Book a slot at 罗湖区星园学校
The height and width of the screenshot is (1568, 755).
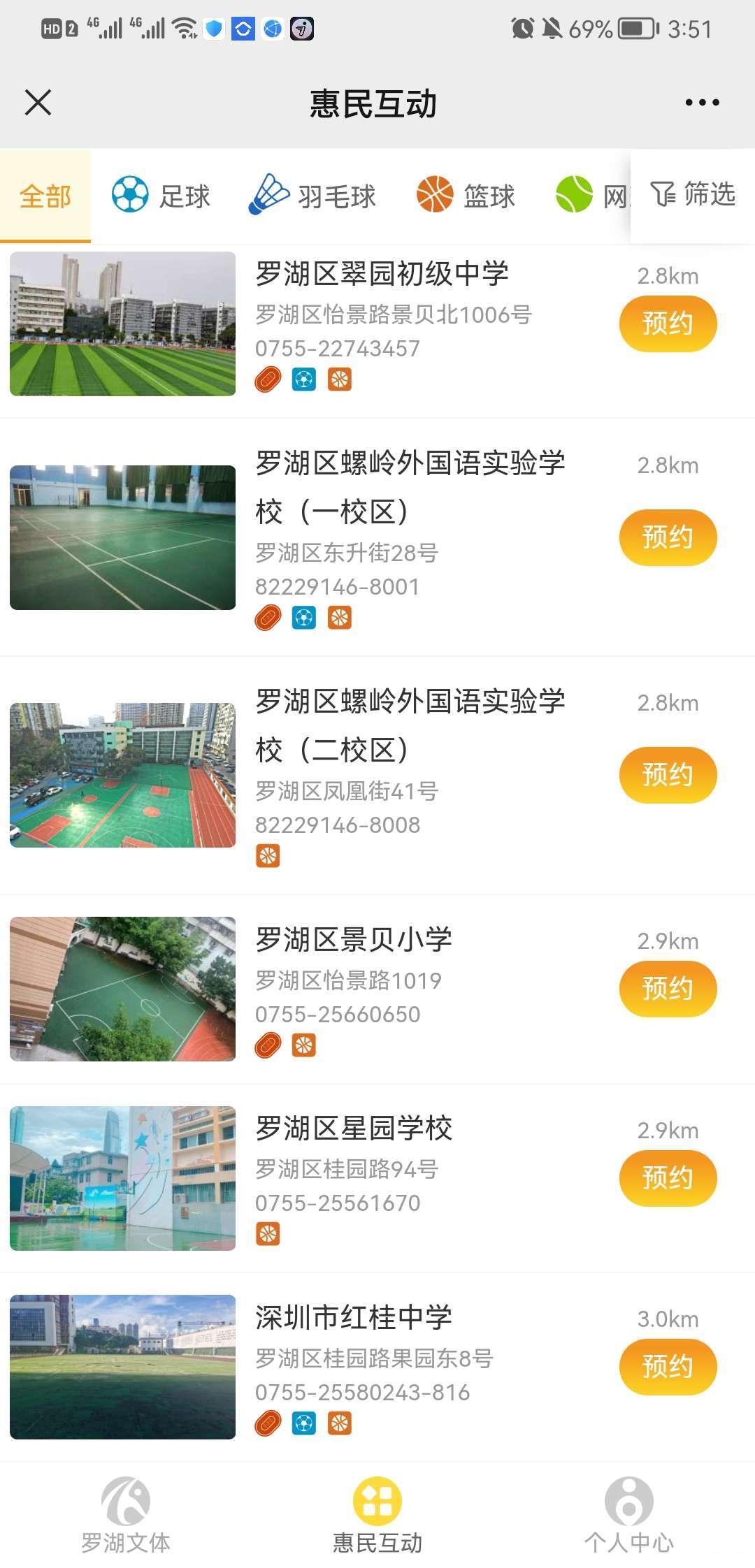668,1178
